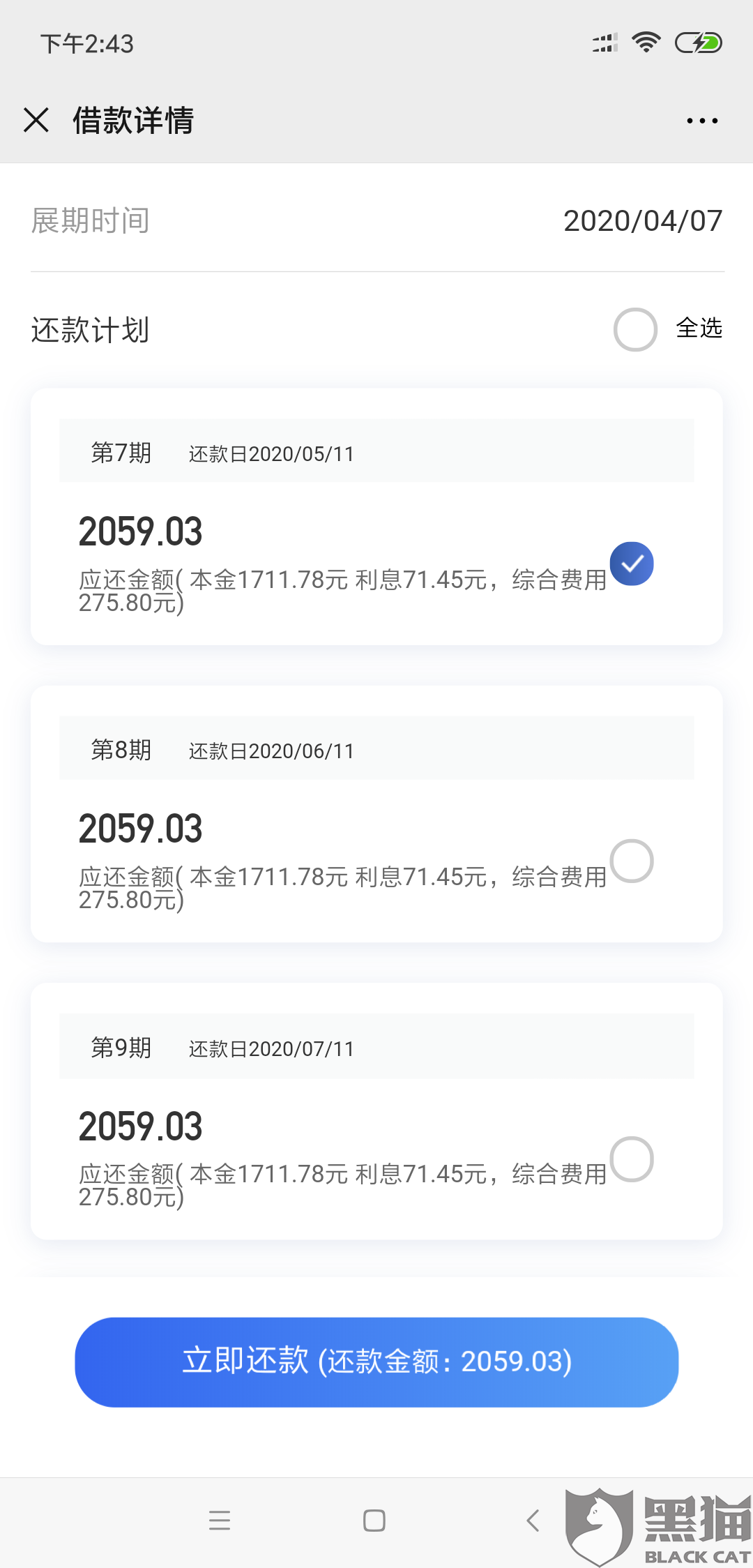753x1568 pixels.
Task: Check the 全选 select-all circle
Action: pos(635,329)
